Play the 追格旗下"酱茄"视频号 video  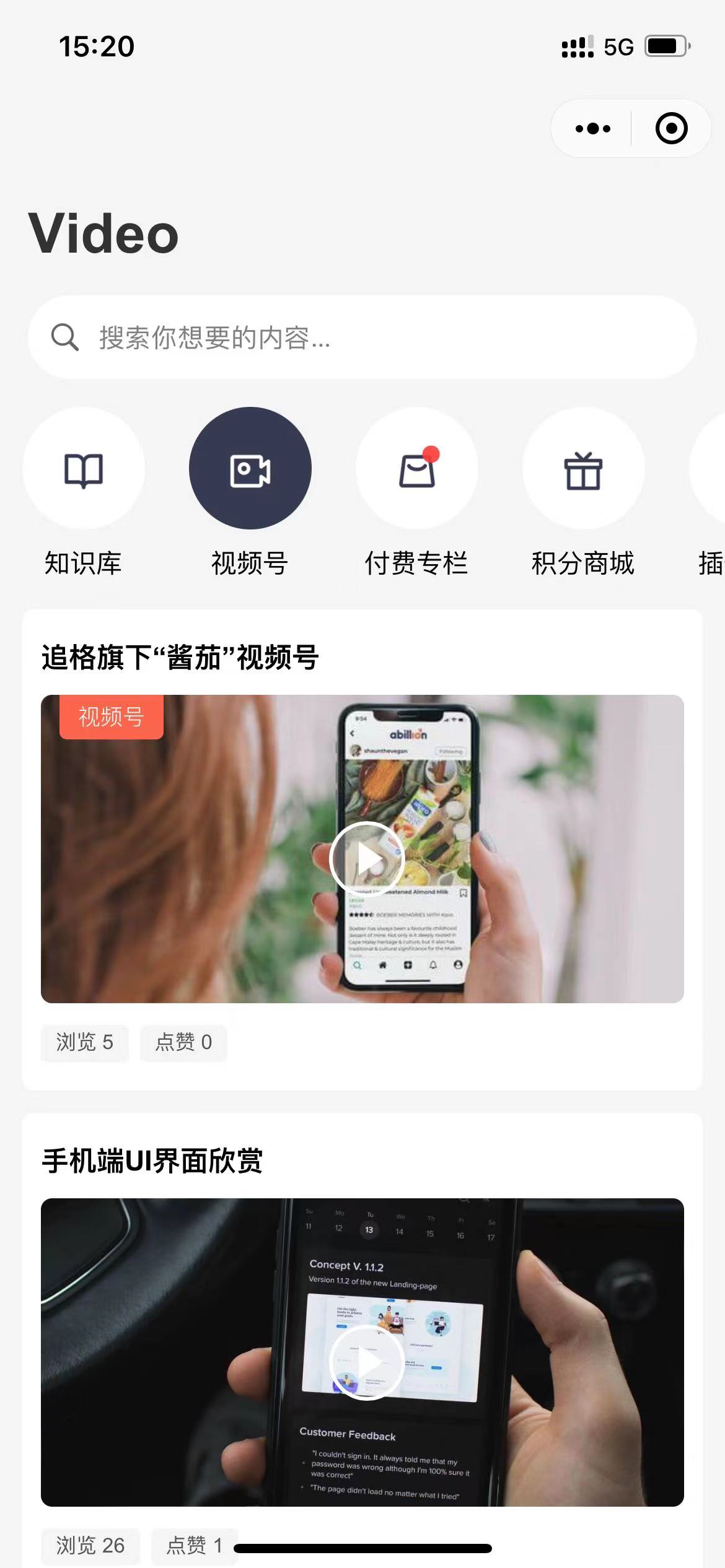(367, 859)
